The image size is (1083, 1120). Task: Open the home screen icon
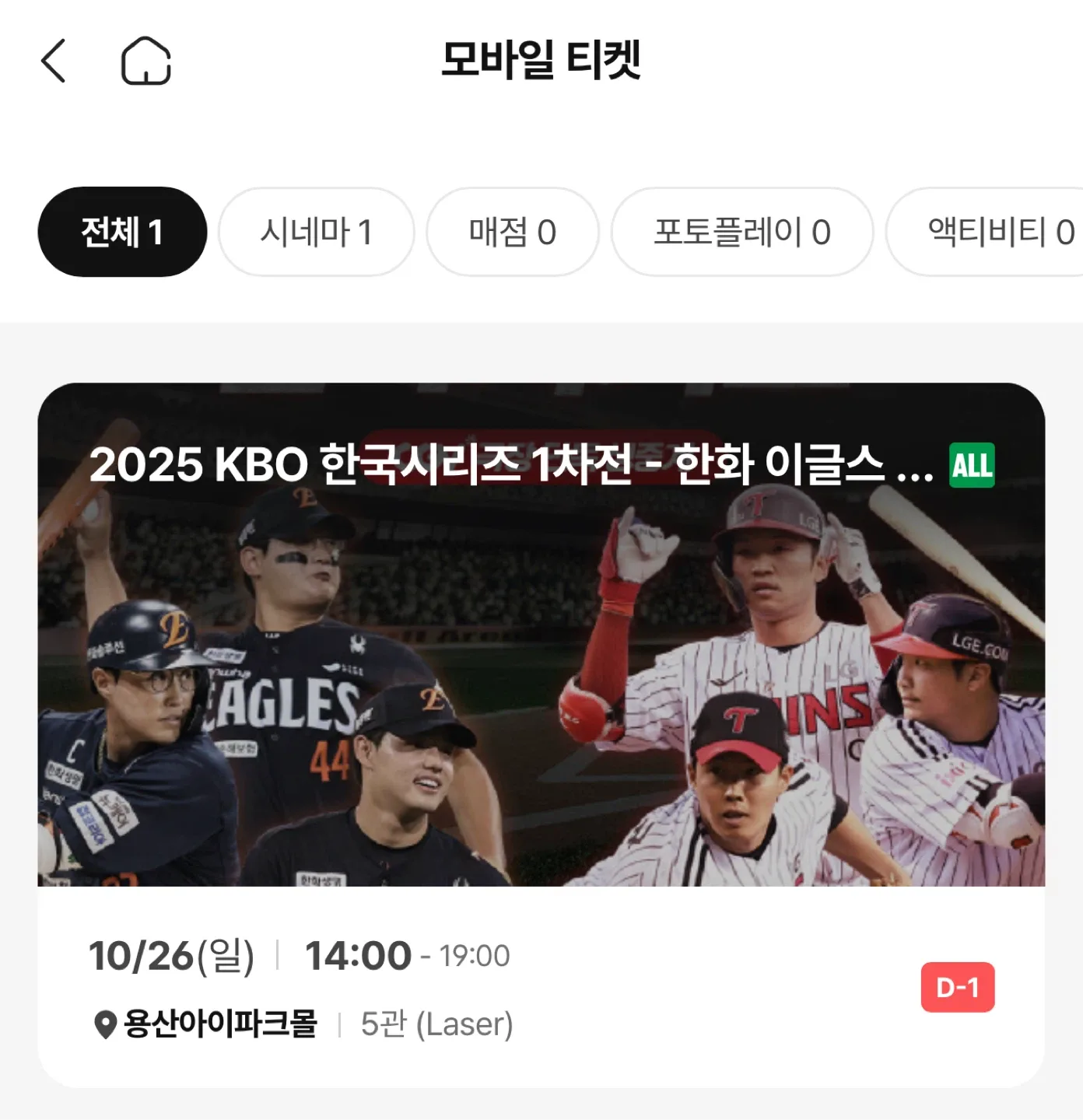pos(145,61)
